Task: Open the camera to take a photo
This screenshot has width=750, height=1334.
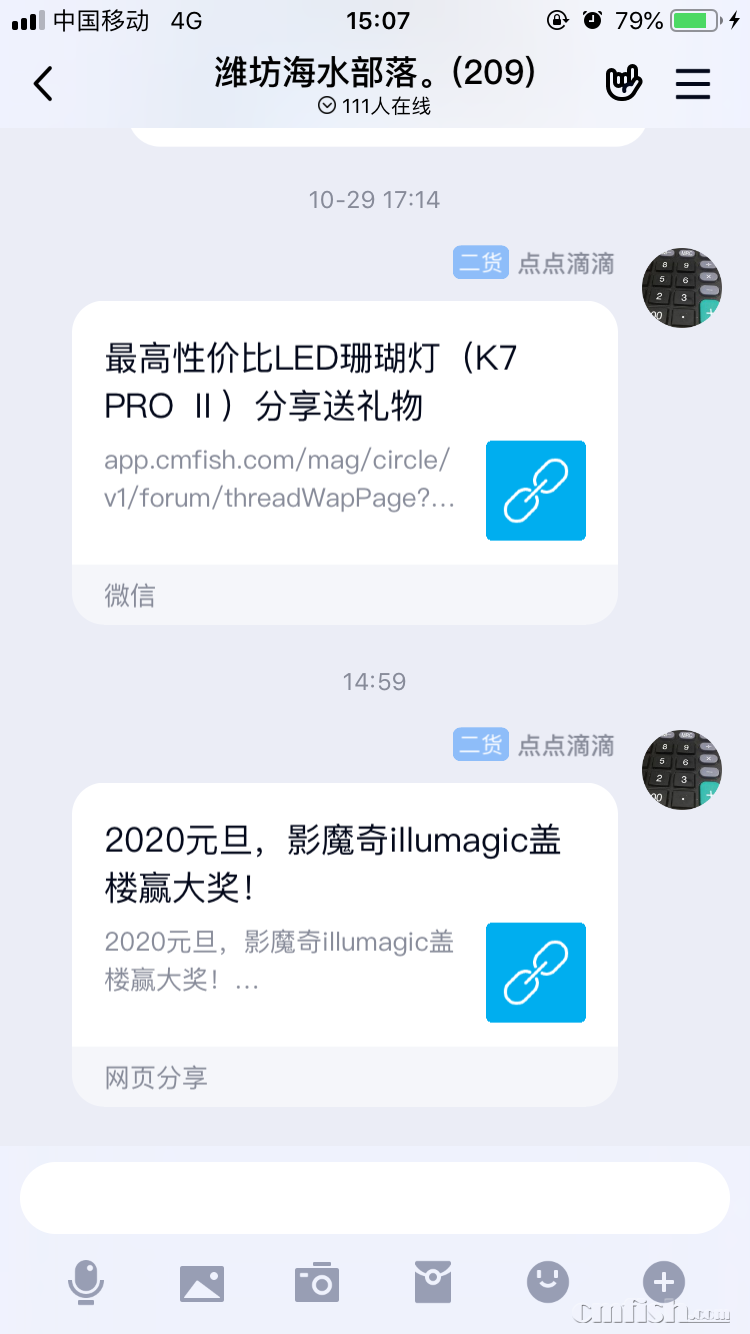Action: [317, 1282]
